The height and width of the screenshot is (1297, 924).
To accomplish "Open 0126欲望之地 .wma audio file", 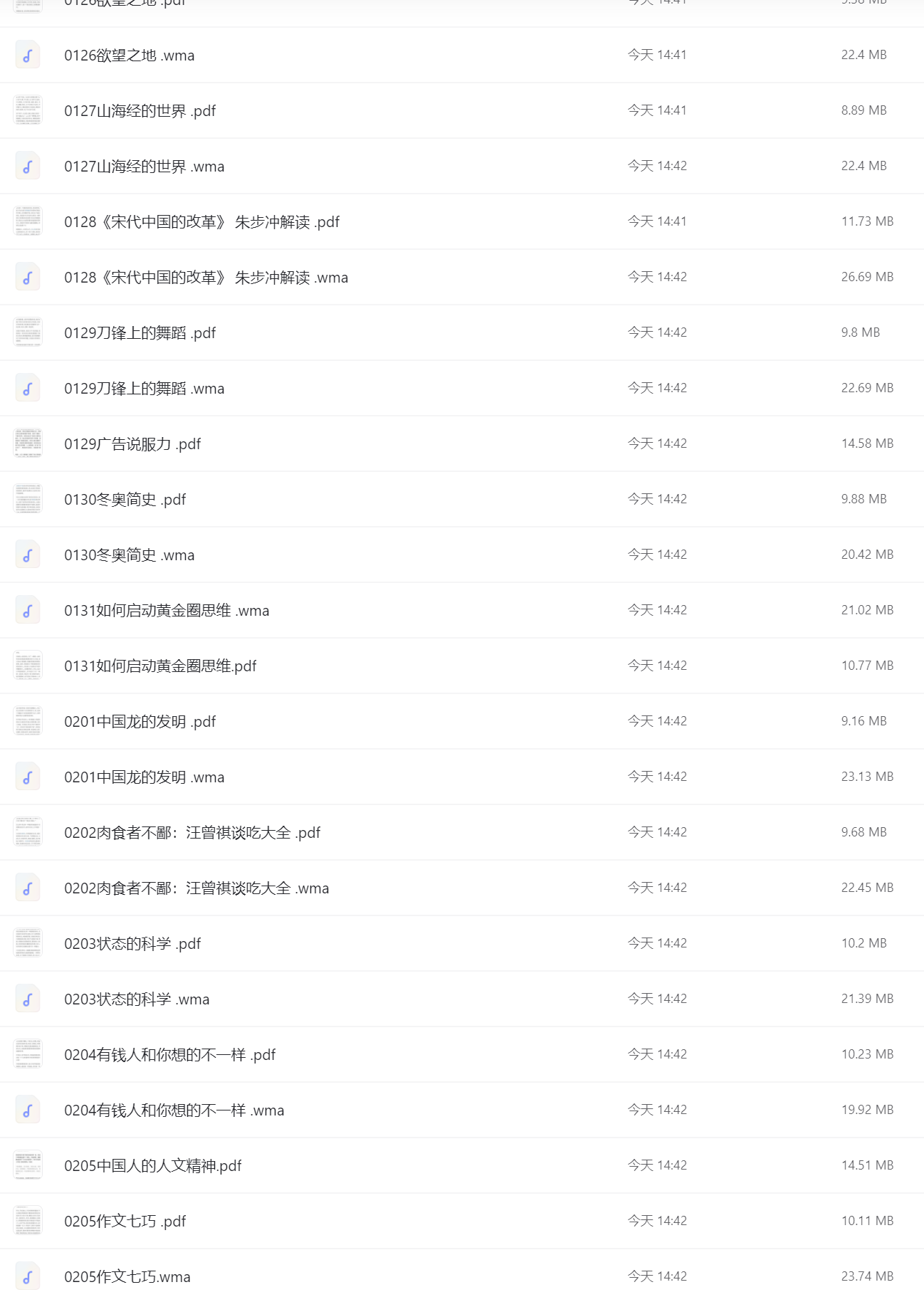I will (129, 56).
